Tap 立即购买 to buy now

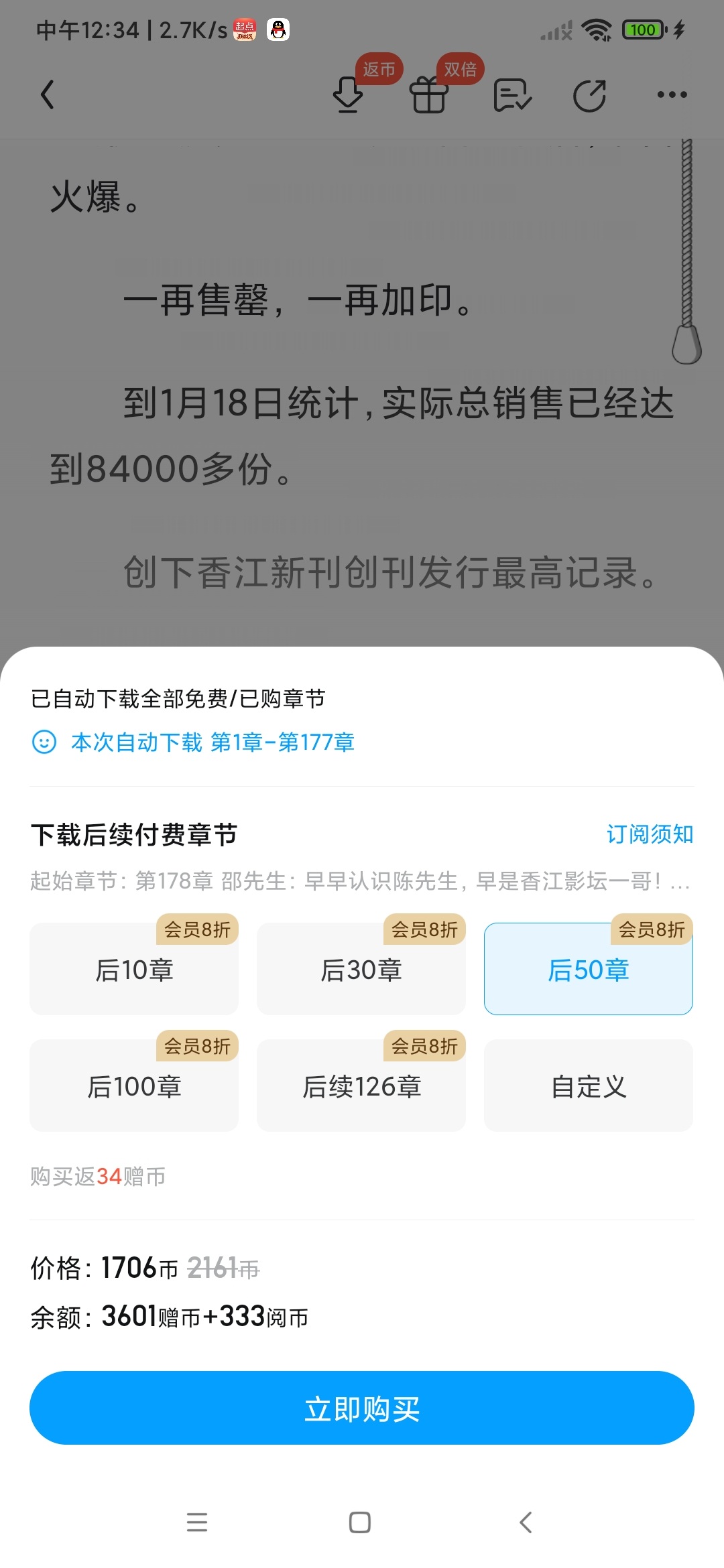[362, 1408]
